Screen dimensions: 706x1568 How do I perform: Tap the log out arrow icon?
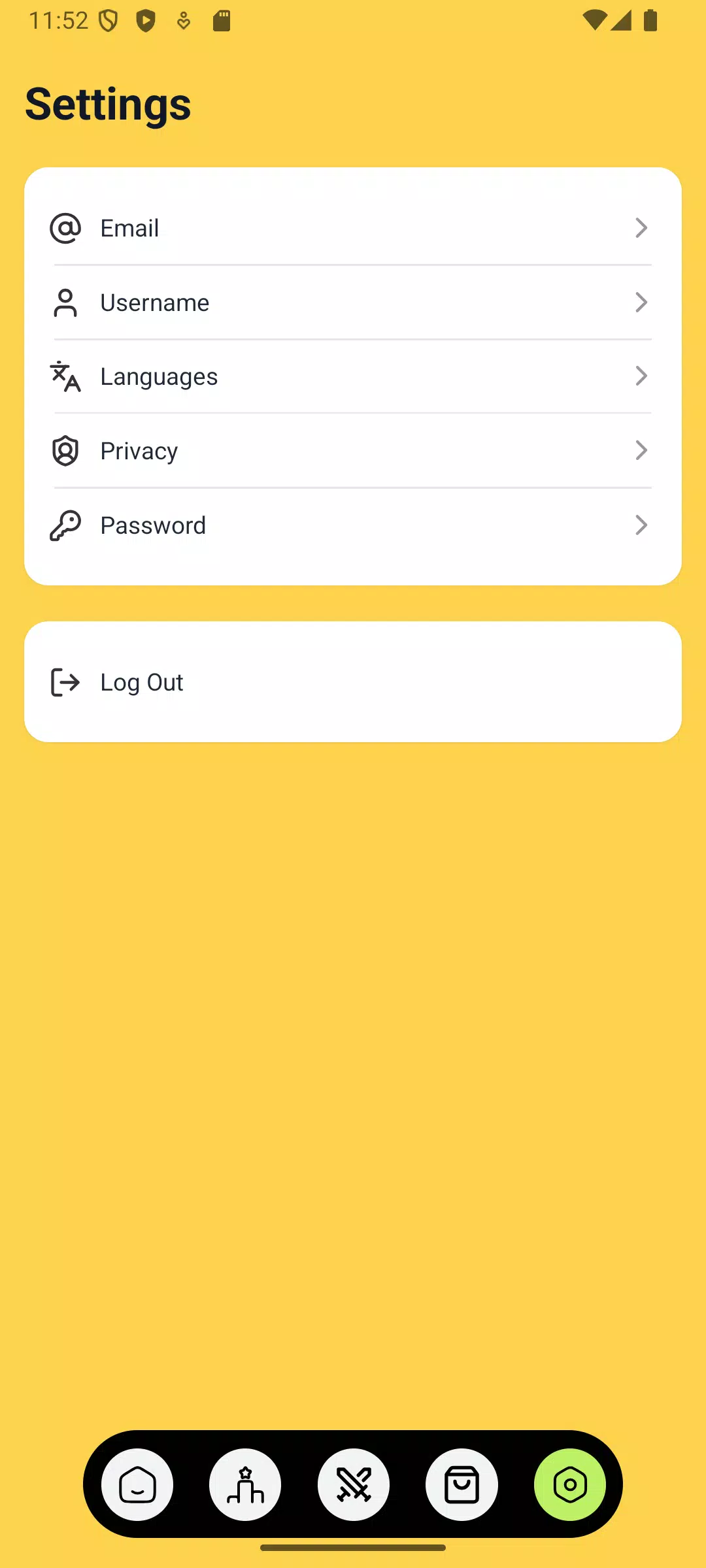[x=65, y=681]
